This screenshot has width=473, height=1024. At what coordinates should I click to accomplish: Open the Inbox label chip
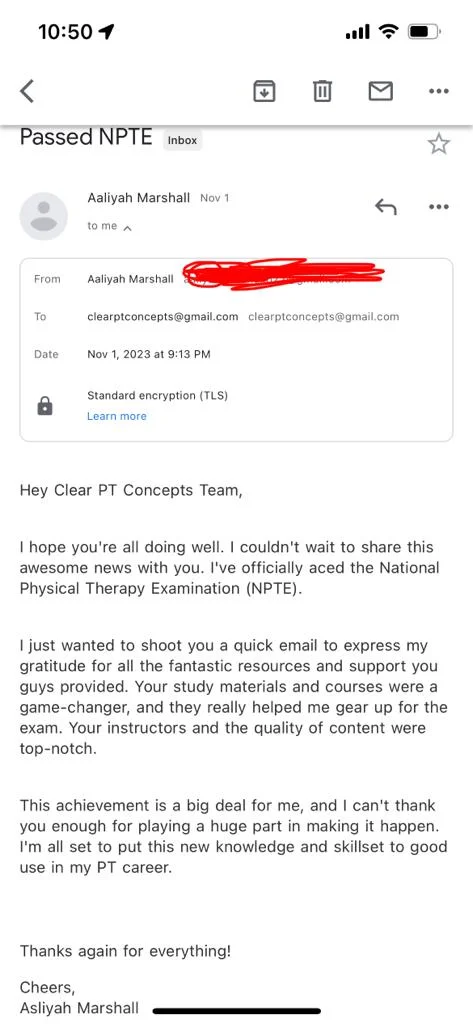point(182,140)
